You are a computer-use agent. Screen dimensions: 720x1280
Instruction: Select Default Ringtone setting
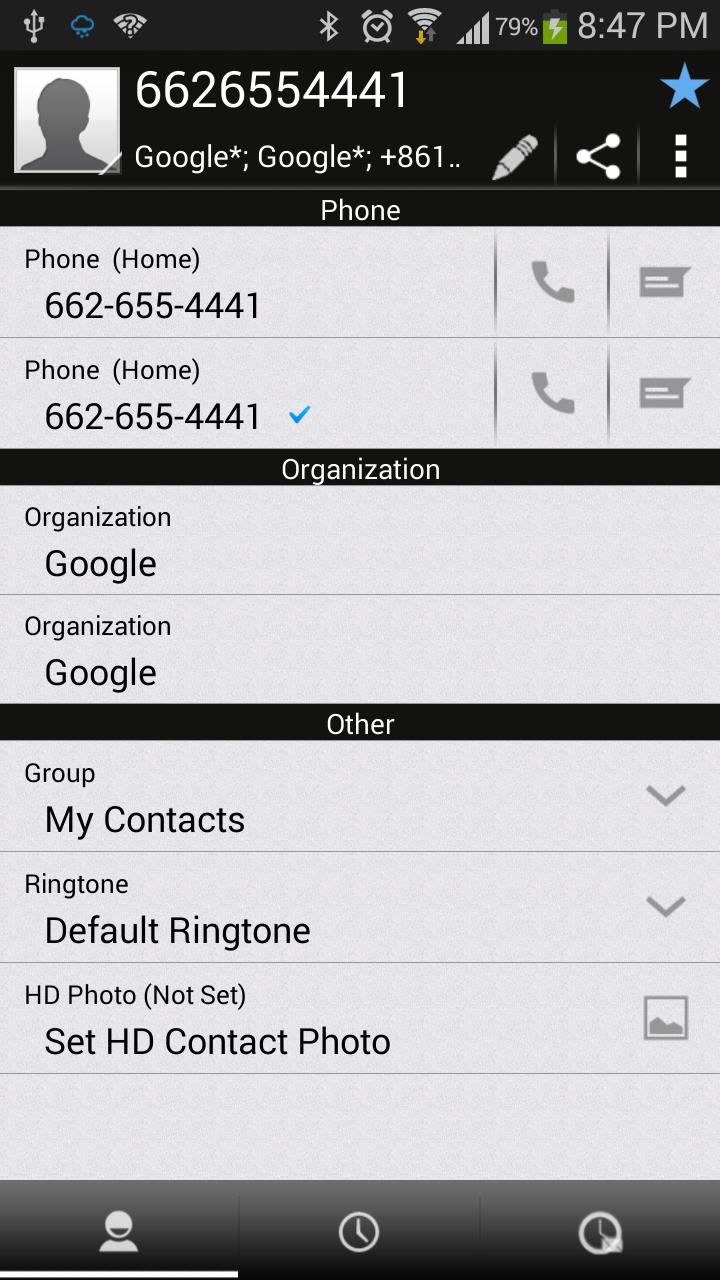click(177, 930)
